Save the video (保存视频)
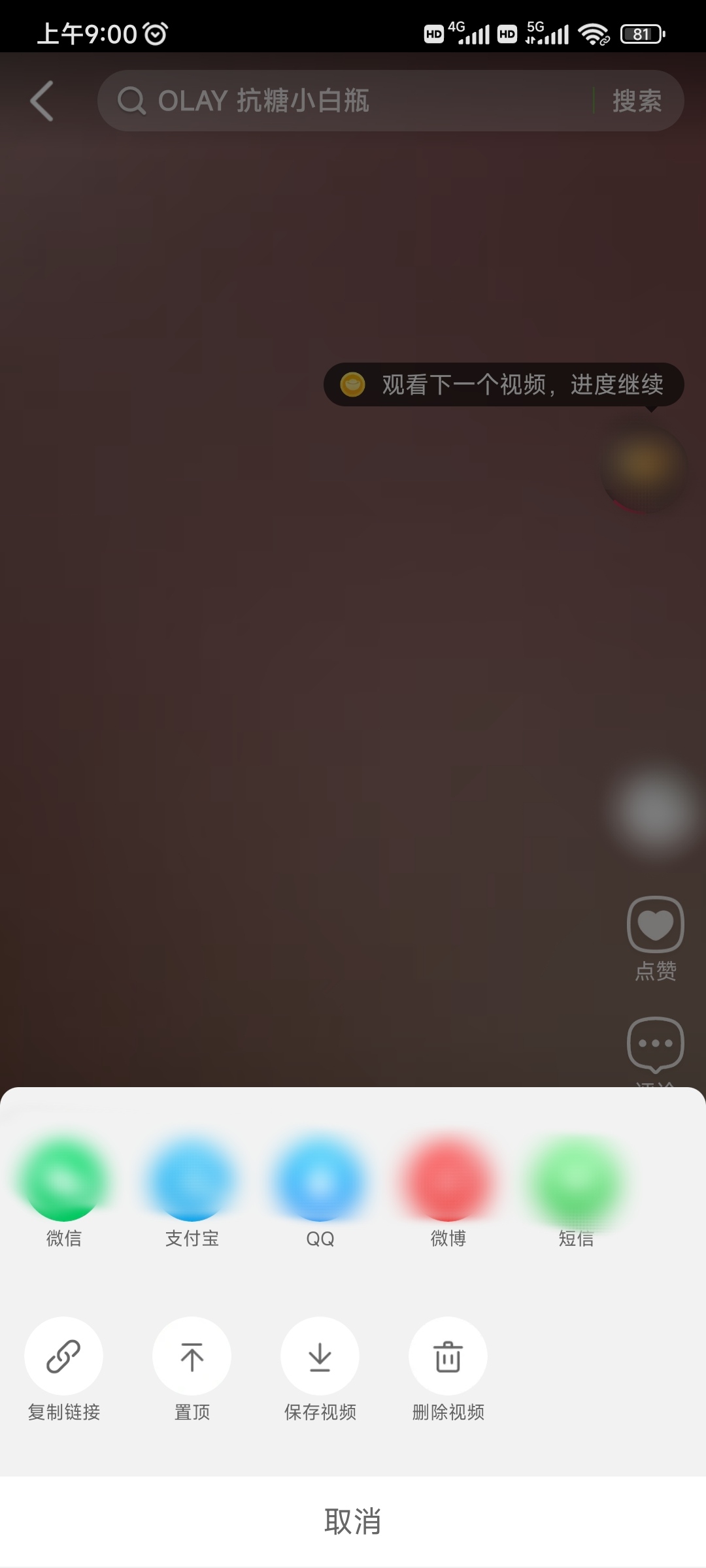This screenshot has width=706, height=1568. [x=320, y=1356]
